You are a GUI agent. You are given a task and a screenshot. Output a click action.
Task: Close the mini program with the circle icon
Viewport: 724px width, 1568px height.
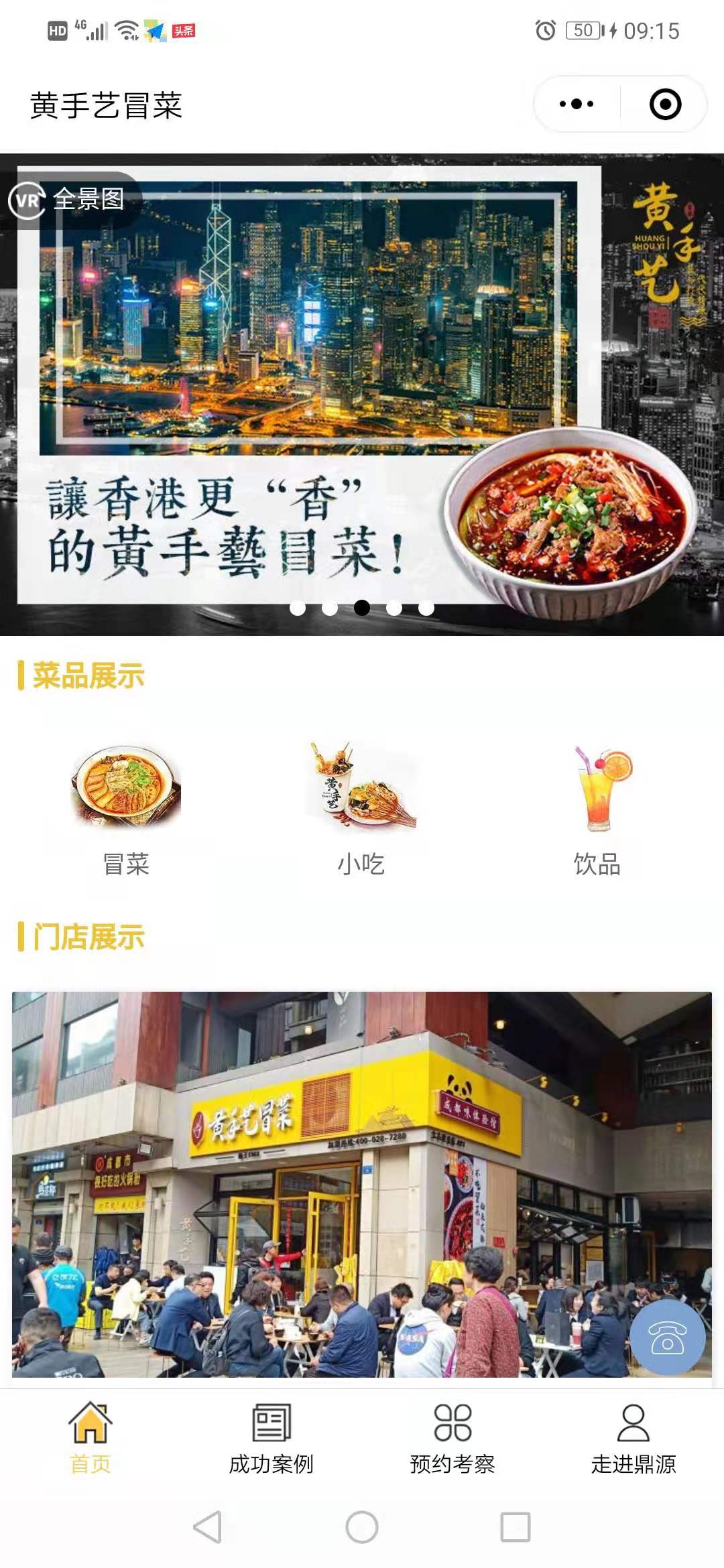(x=665, y=104)
